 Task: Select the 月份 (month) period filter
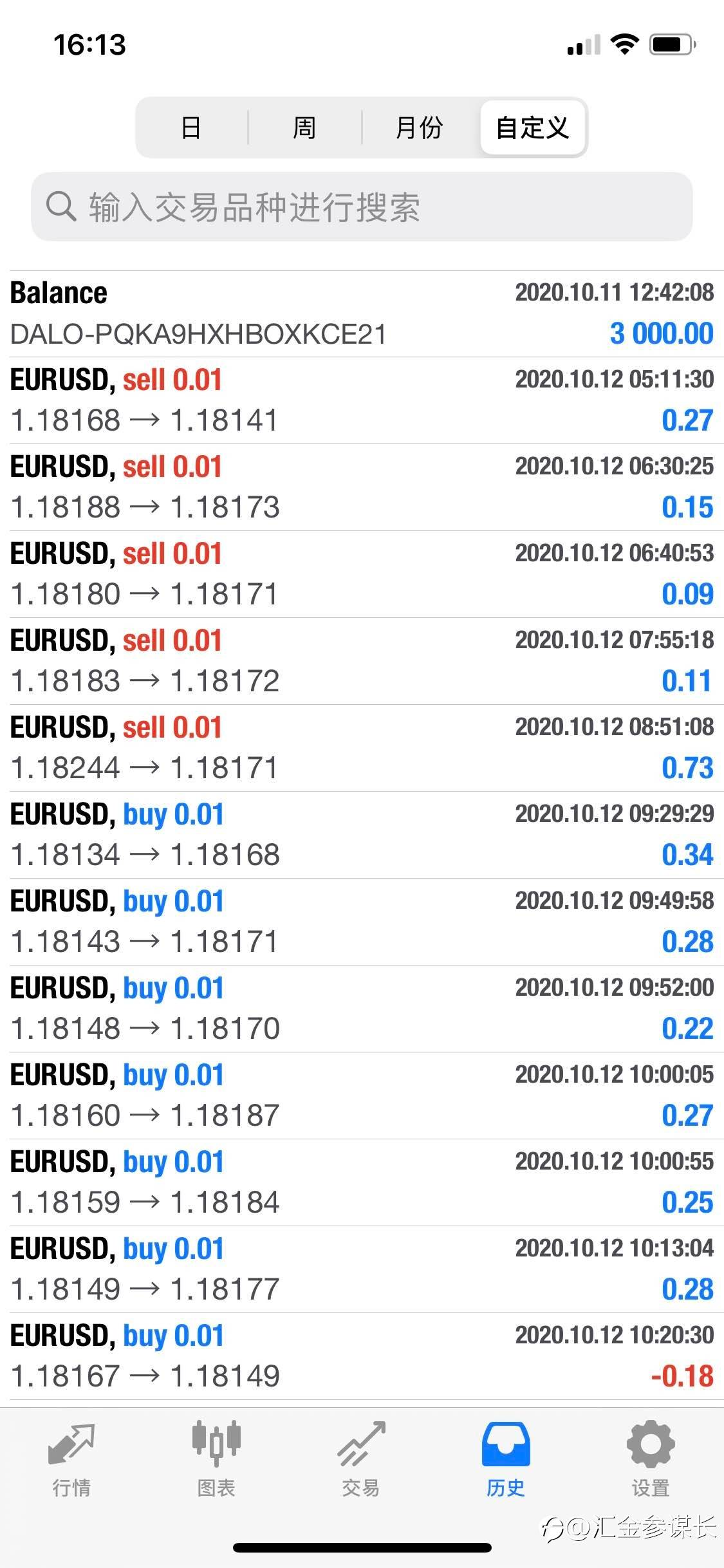[x=419, y=127]
